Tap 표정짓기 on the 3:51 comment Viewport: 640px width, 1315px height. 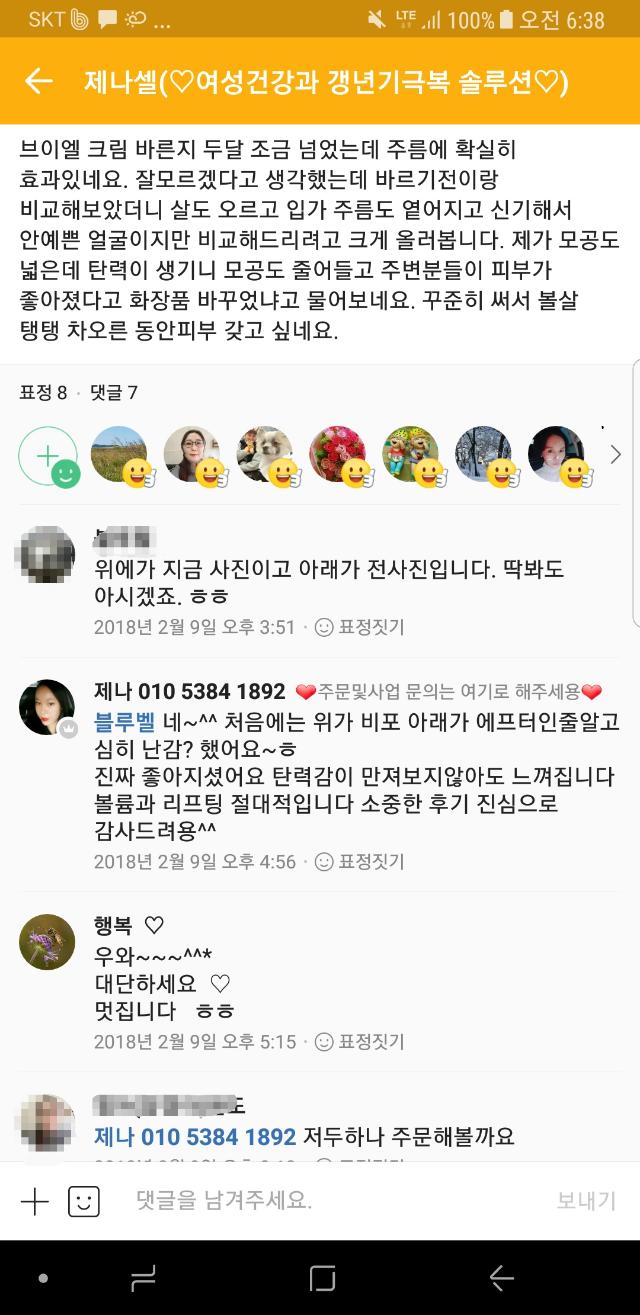(359, 627)
